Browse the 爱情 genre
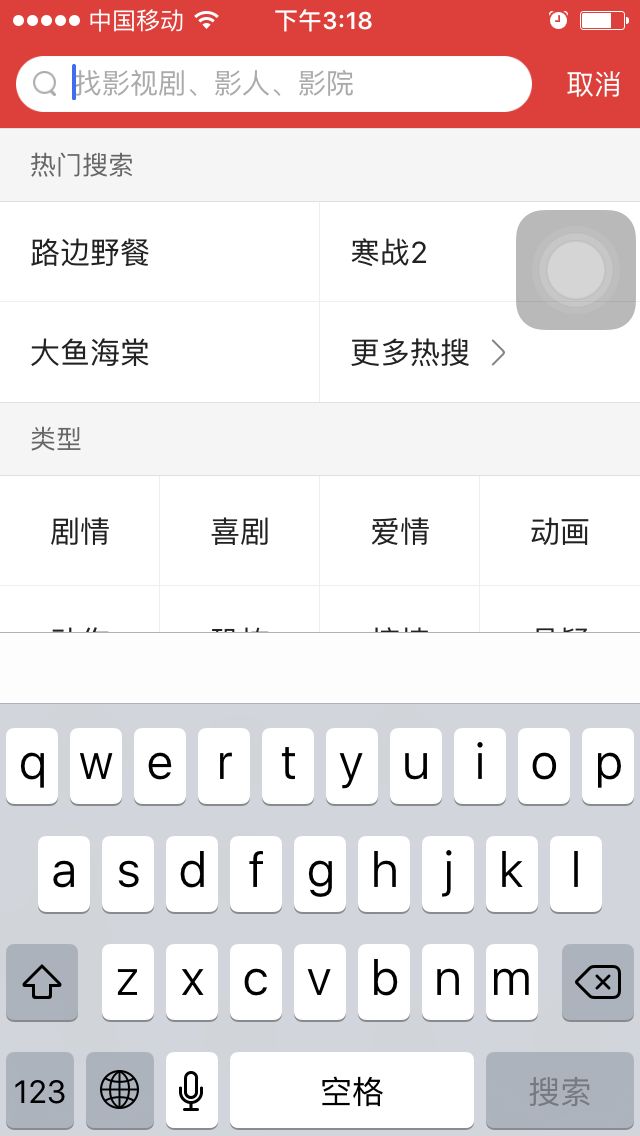640x1136 pixels. [400, 531]
